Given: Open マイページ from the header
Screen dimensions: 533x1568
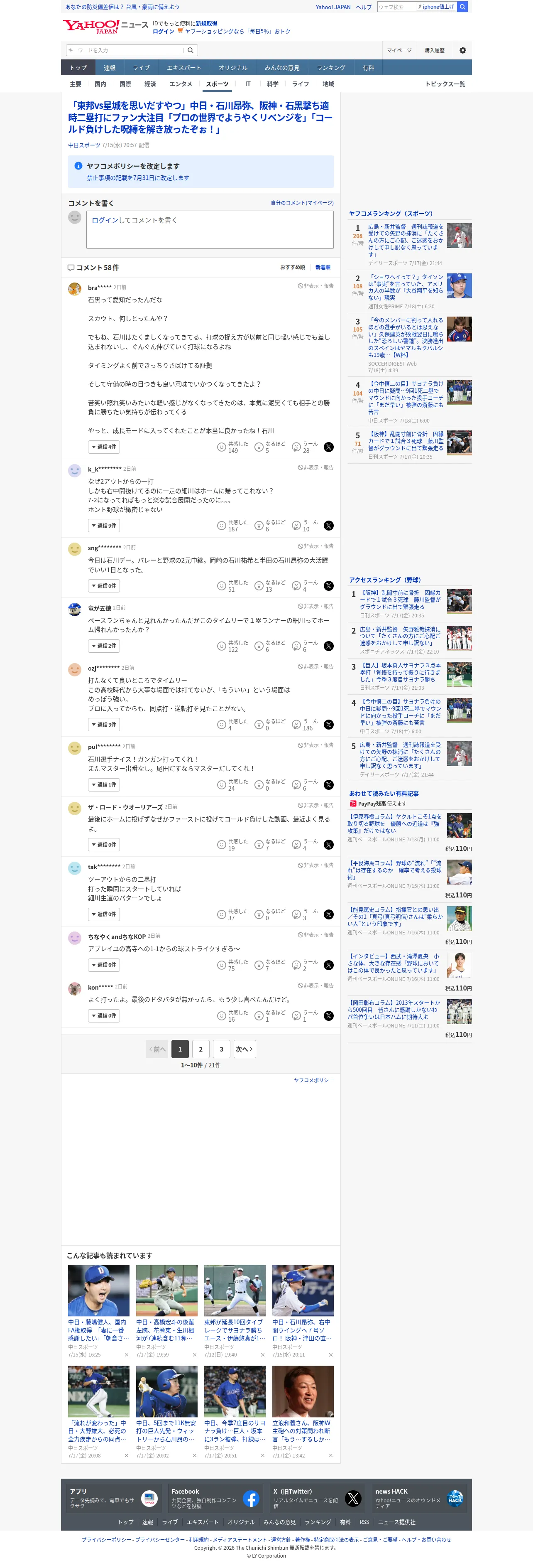Looking at the screenshot, I should 399,51.
